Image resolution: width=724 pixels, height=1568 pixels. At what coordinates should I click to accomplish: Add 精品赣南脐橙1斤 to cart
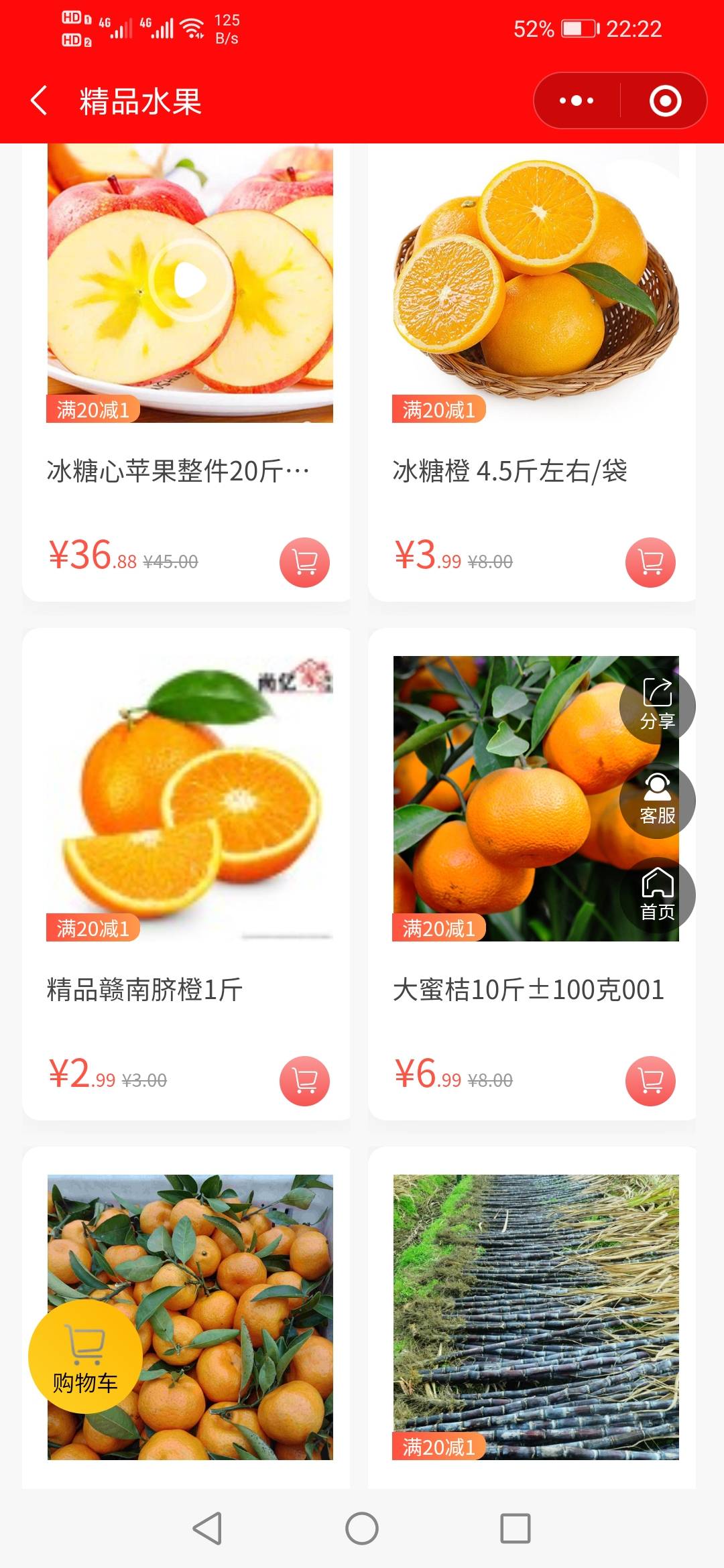(304, 1081)
